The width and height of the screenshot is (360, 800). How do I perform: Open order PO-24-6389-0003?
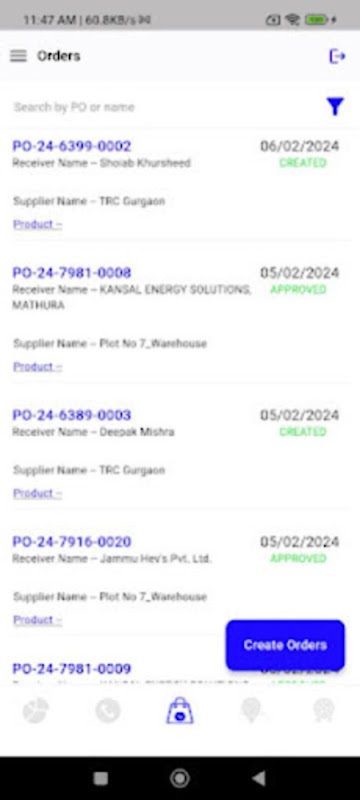coord(72,415)
